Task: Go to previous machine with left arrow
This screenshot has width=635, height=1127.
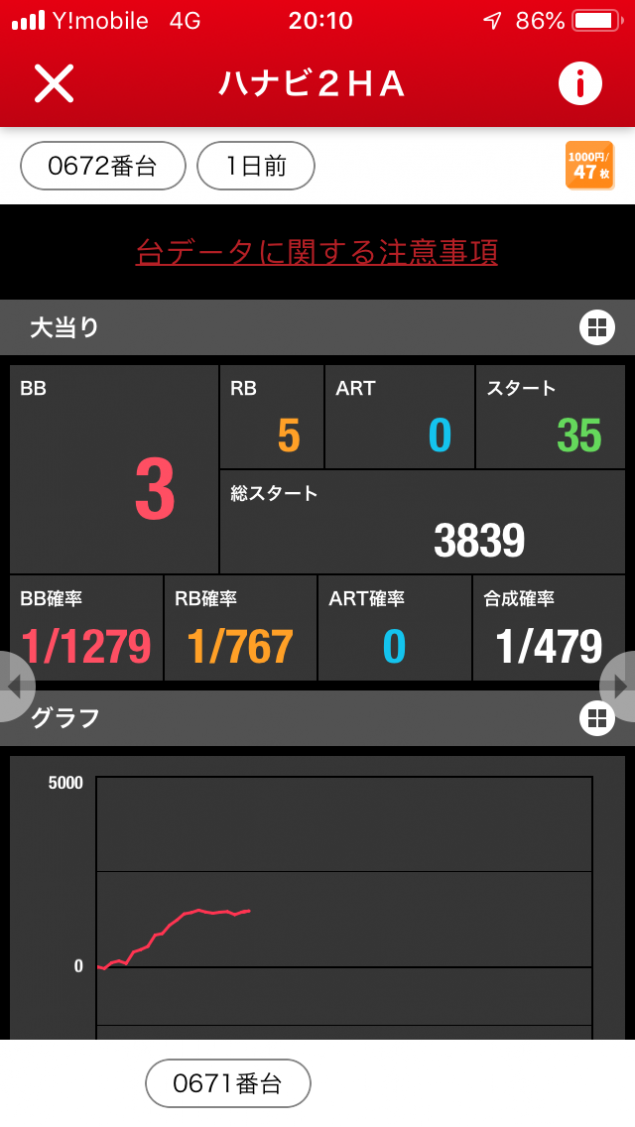Action: point(14,687)
